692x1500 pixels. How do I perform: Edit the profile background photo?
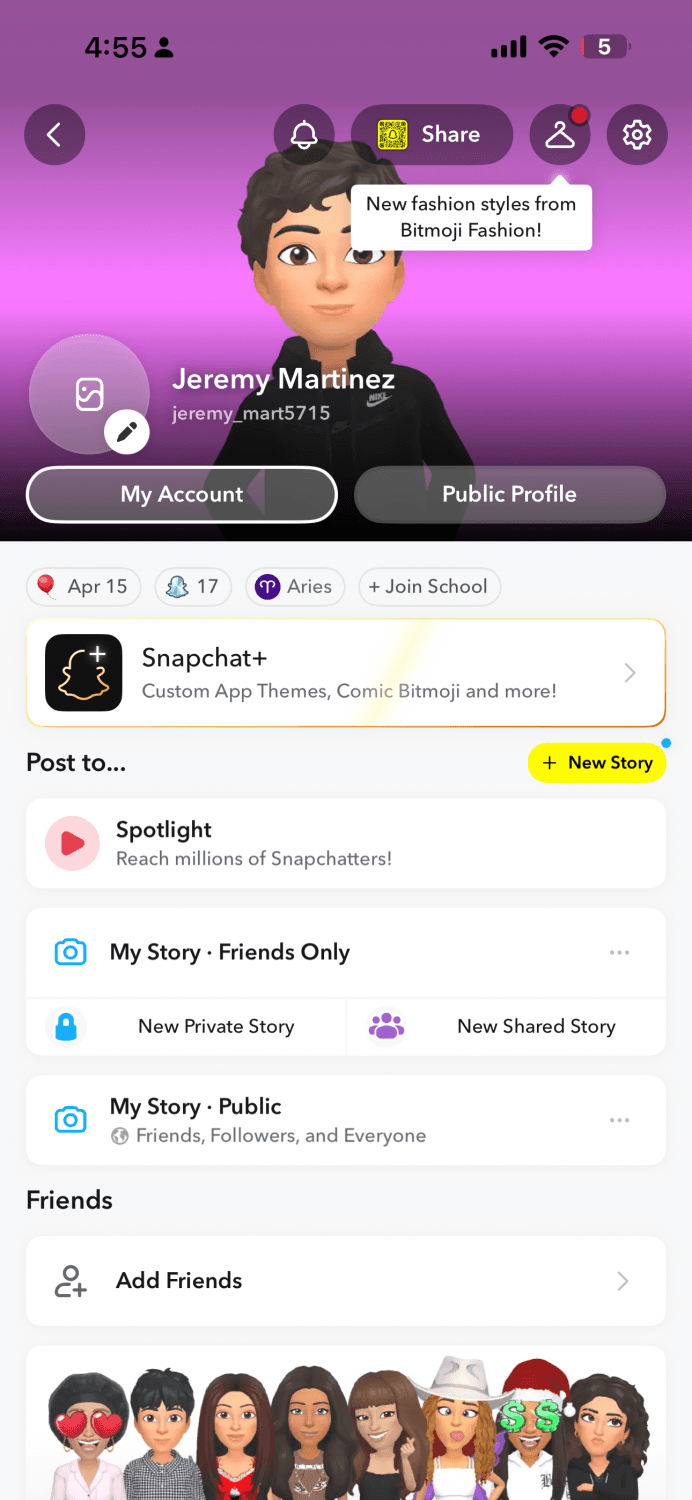126,432
